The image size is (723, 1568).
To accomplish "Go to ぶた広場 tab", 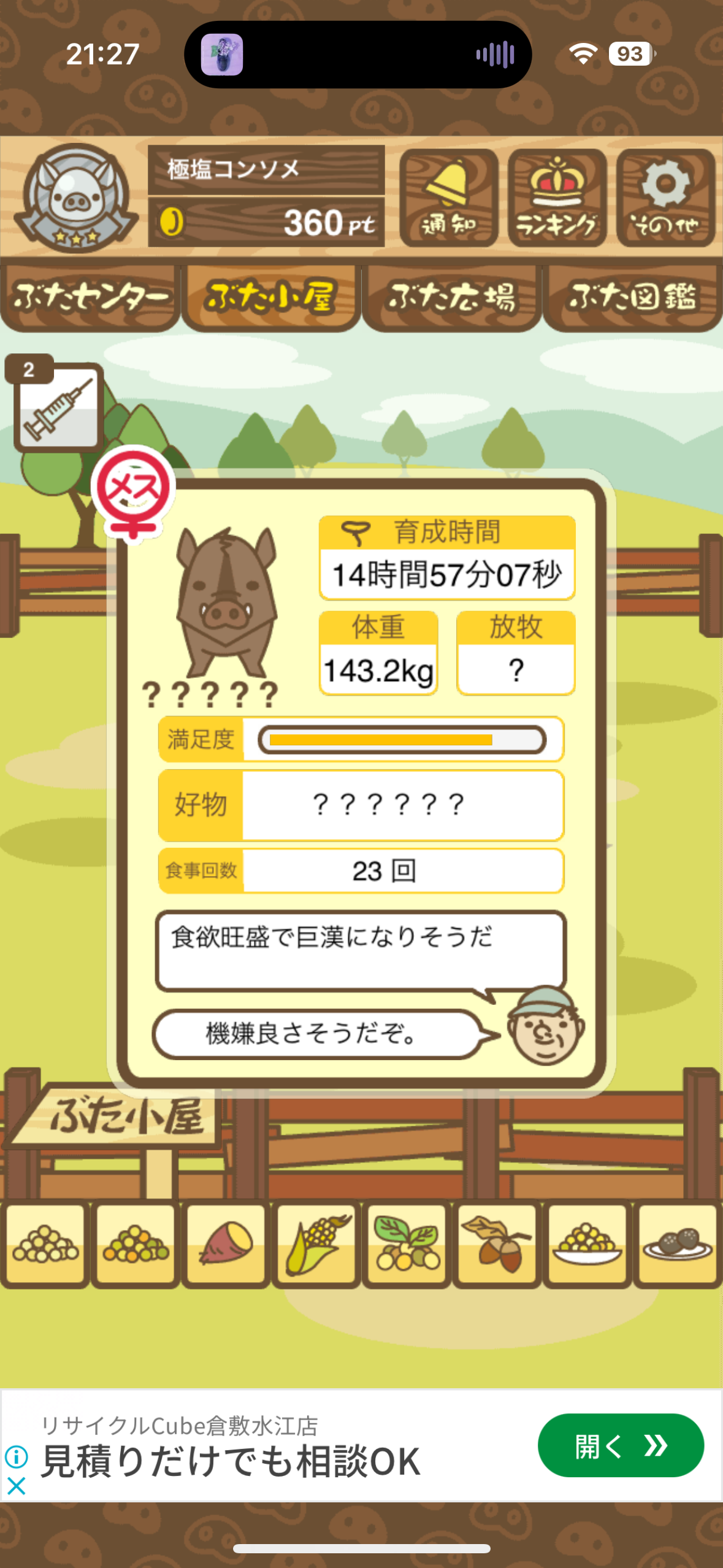I will (451, 298).
